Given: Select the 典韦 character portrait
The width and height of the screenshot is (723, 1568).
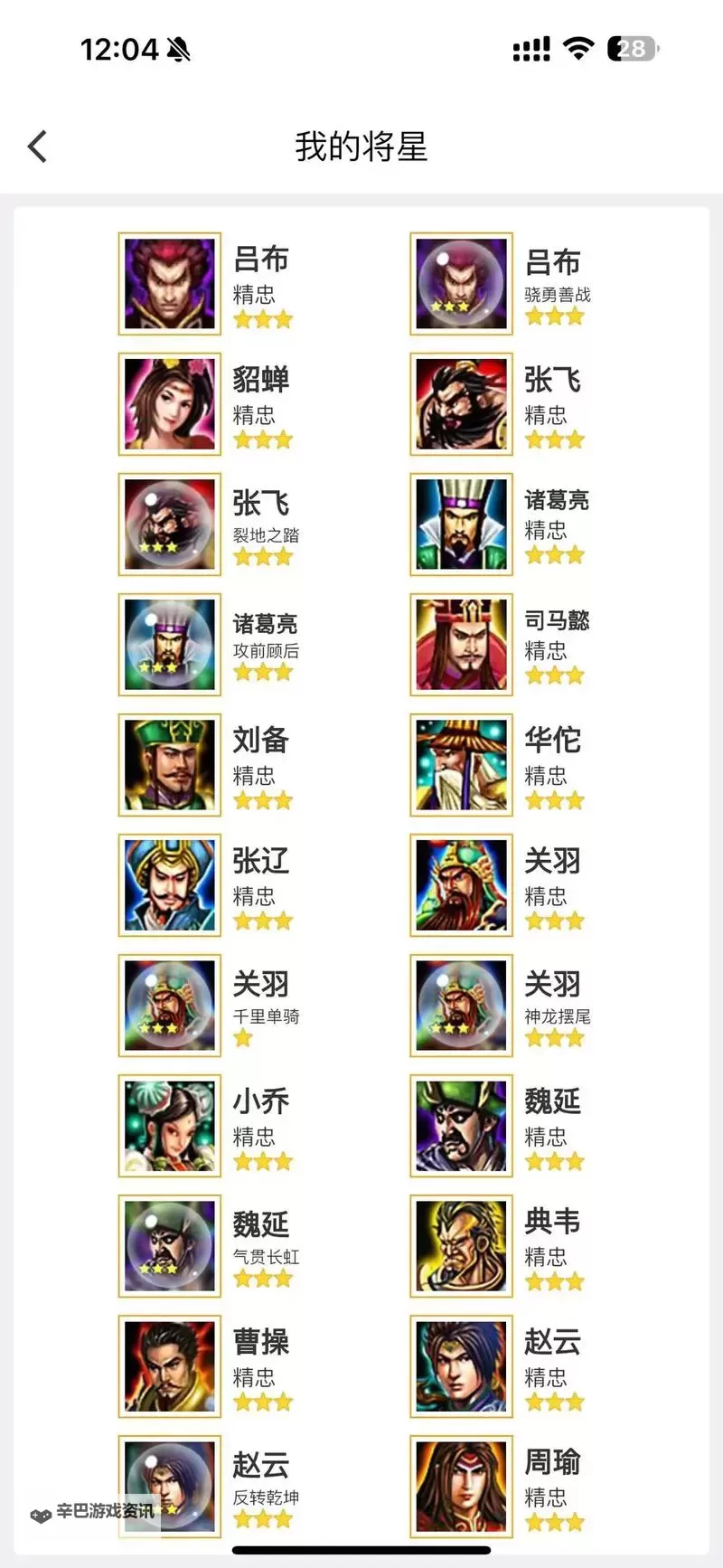Looking at the screenshot, I should pyautogui.click(x=460, y=1245).
